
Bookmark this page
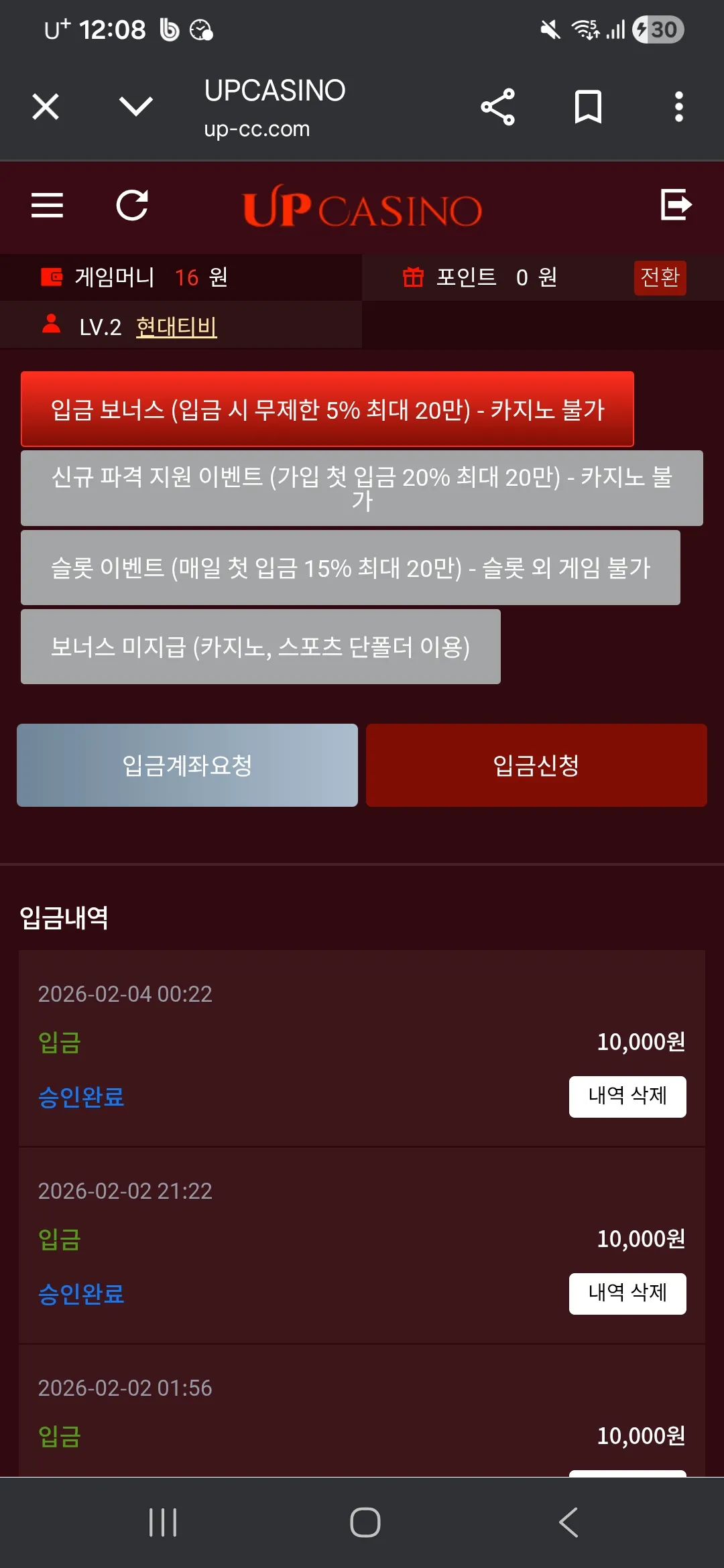tap(589, 107)
